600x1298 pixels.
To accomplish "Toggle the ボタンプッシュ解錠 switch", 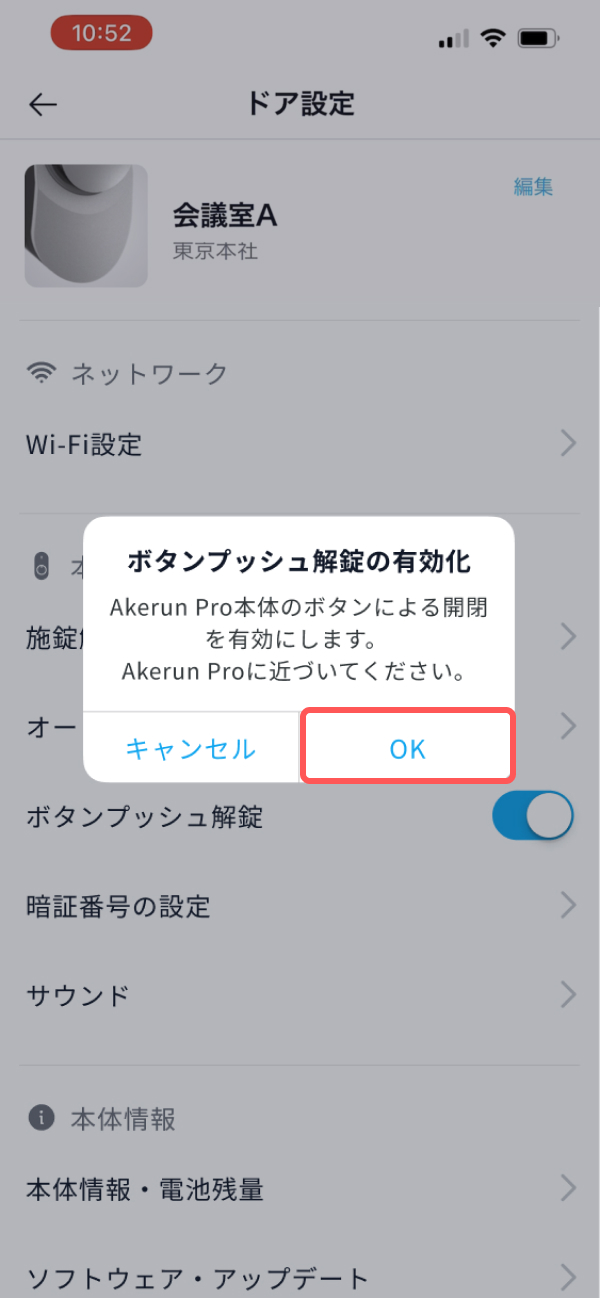I will (532, 817).
